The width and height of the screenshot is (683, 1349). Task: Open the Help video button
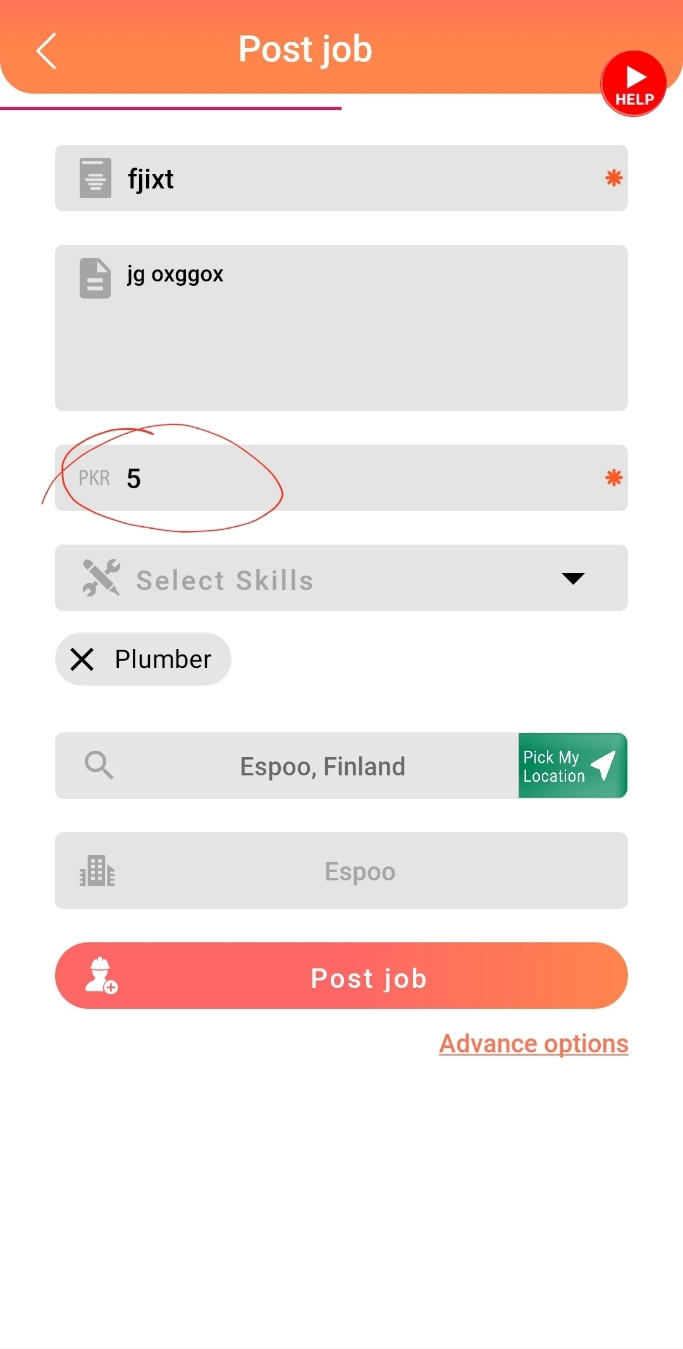(633, 83)
